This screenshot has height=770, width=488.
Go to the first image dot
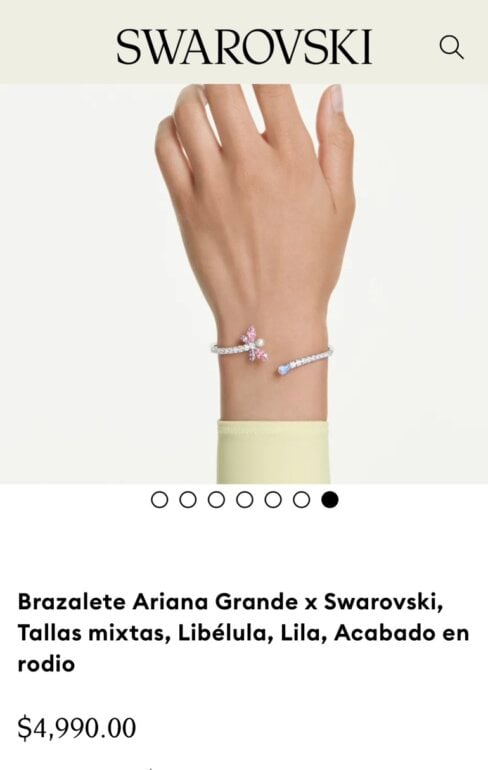point(159,500)
